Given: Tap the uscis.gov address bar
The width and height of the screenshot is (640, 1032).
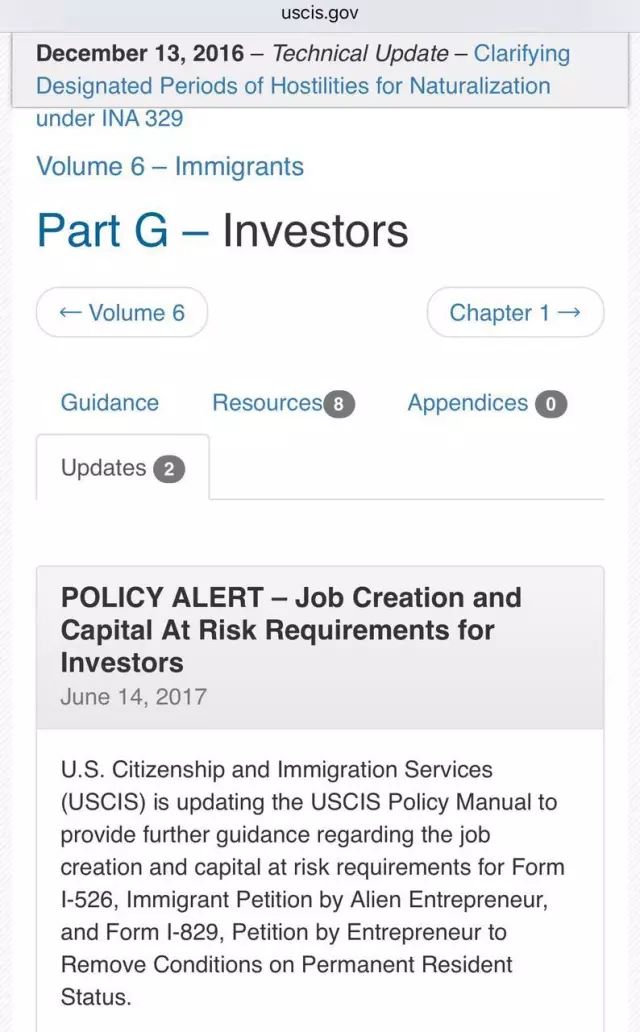Looking at the screenshot, I should 320,13.
